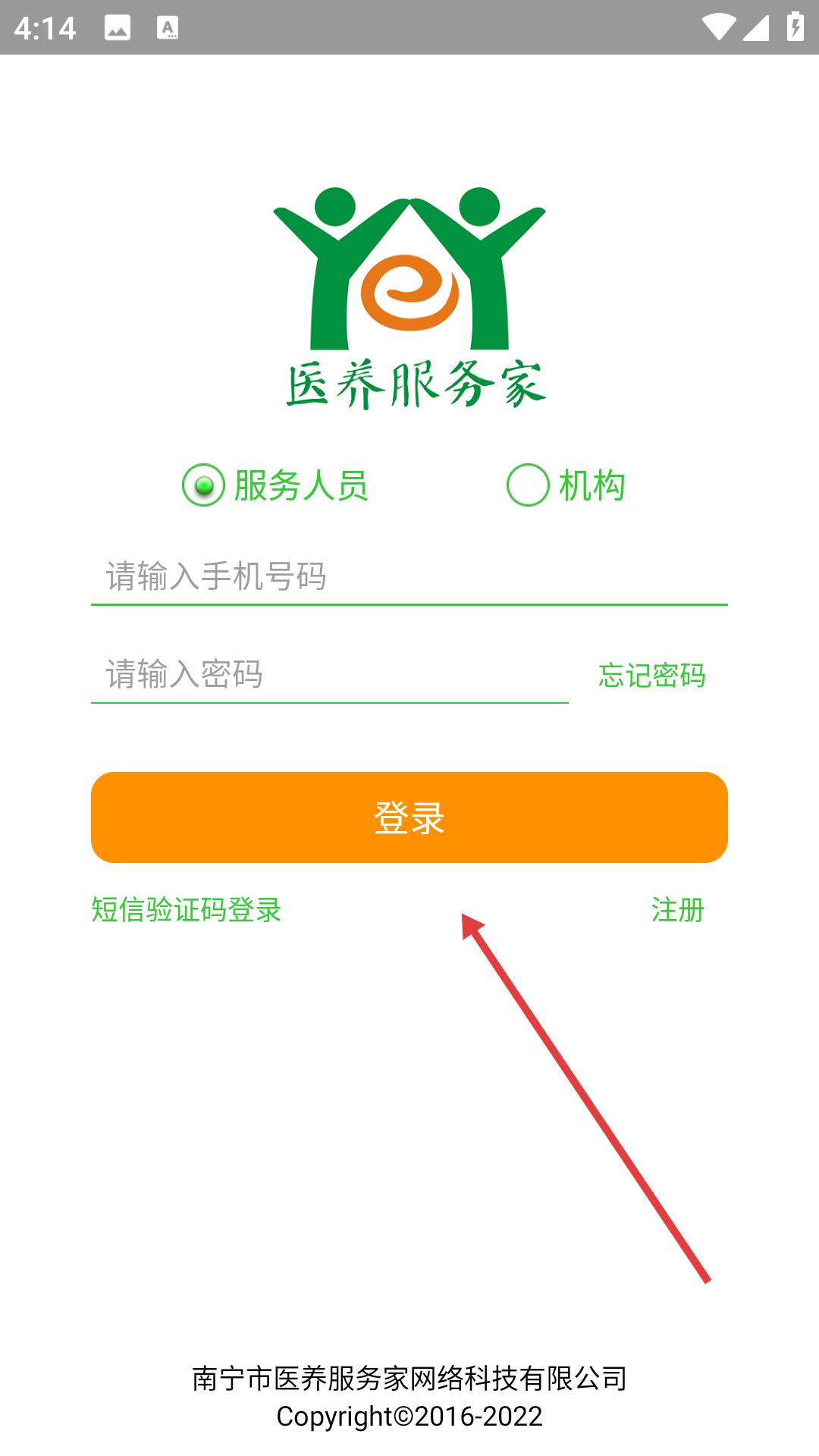
Task: Switch to 短信验证码登录
Action: pos(187,909)
